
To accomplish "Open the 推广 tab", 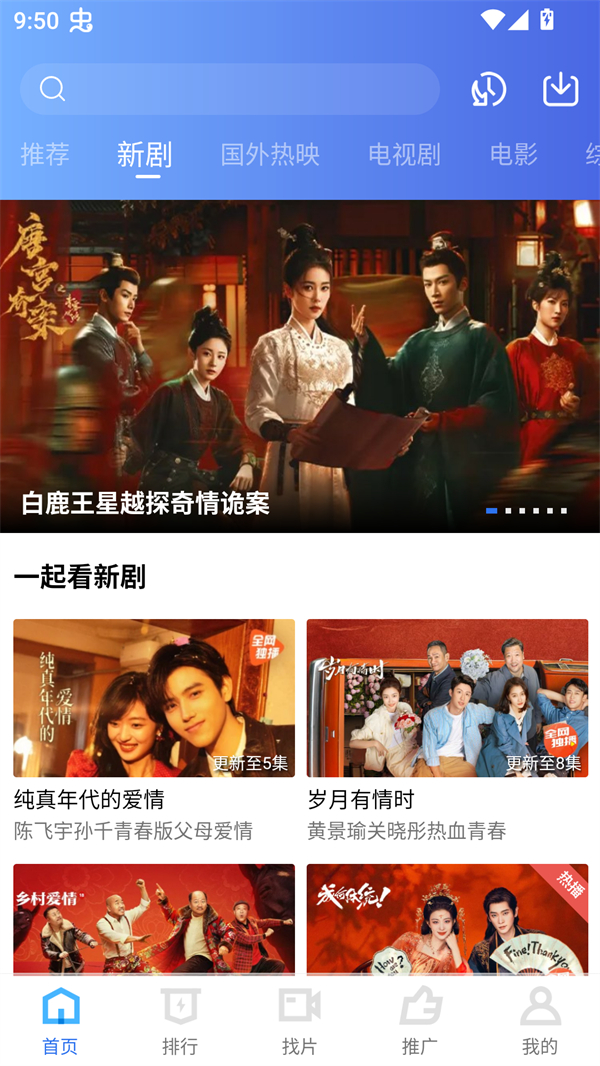I will (x=420, y=1021).
